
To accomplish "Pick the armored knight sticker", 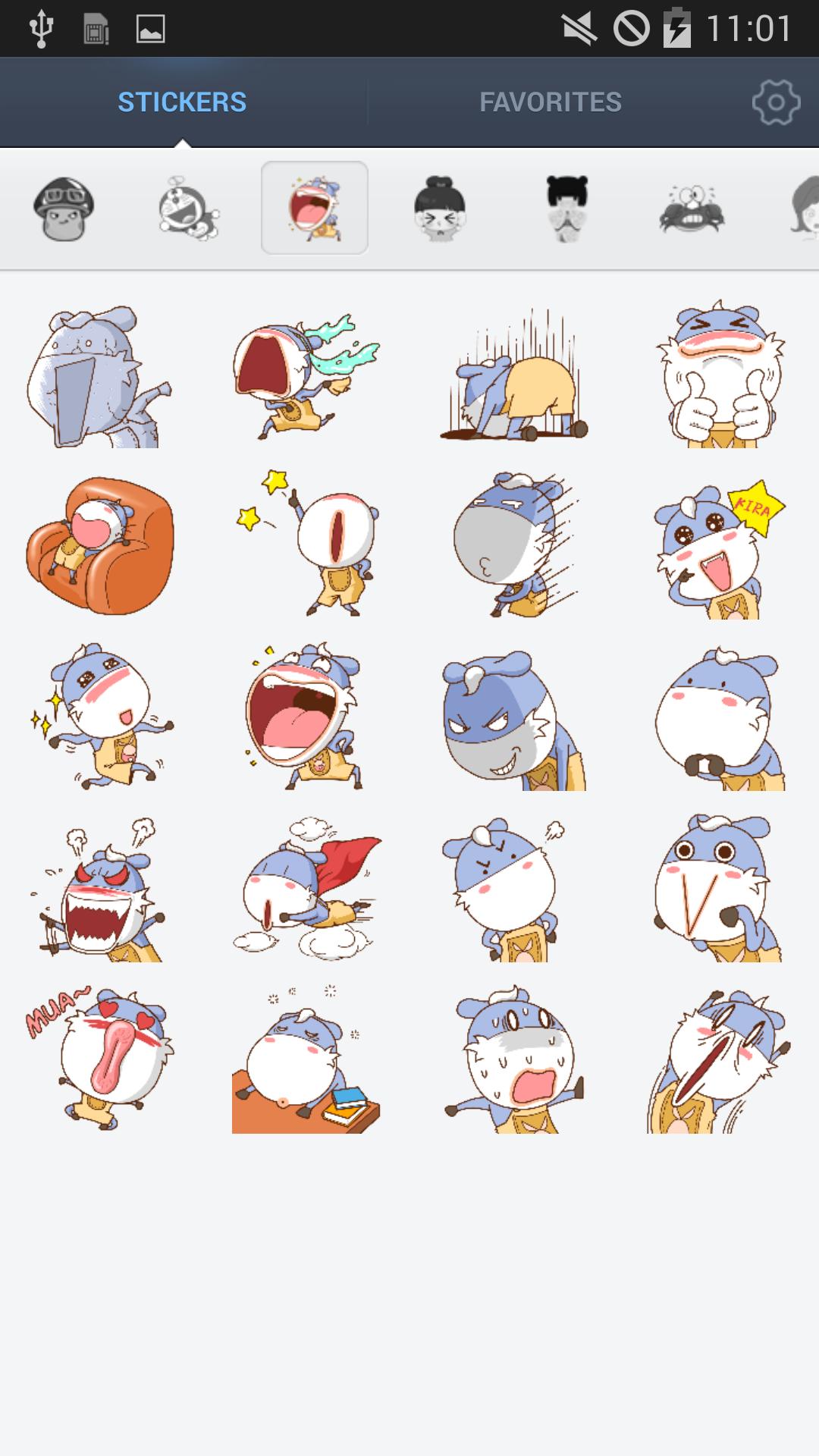I will (x=99, y=377).
